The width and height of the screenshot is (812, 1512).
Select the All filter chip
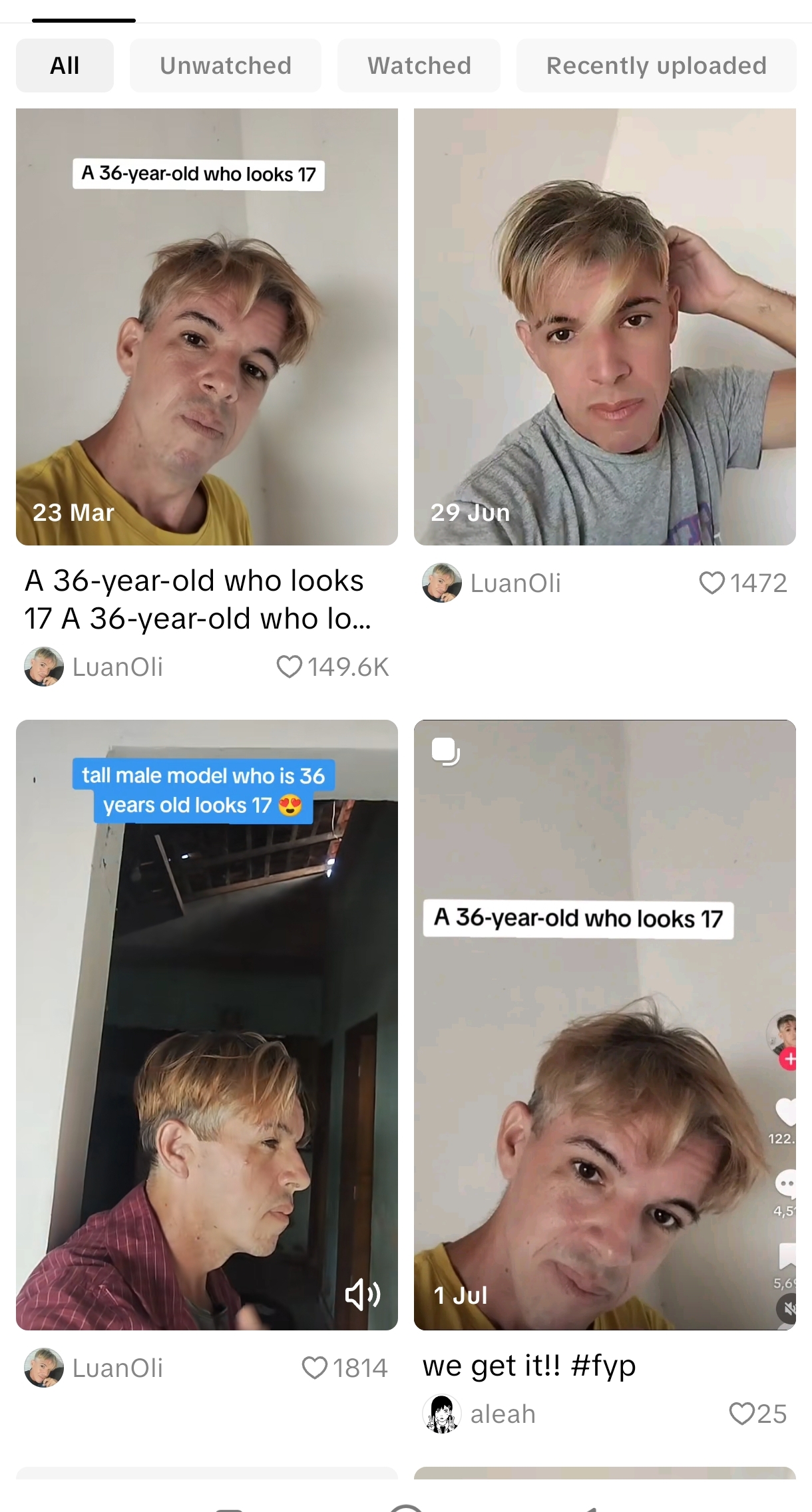[65, 65]
